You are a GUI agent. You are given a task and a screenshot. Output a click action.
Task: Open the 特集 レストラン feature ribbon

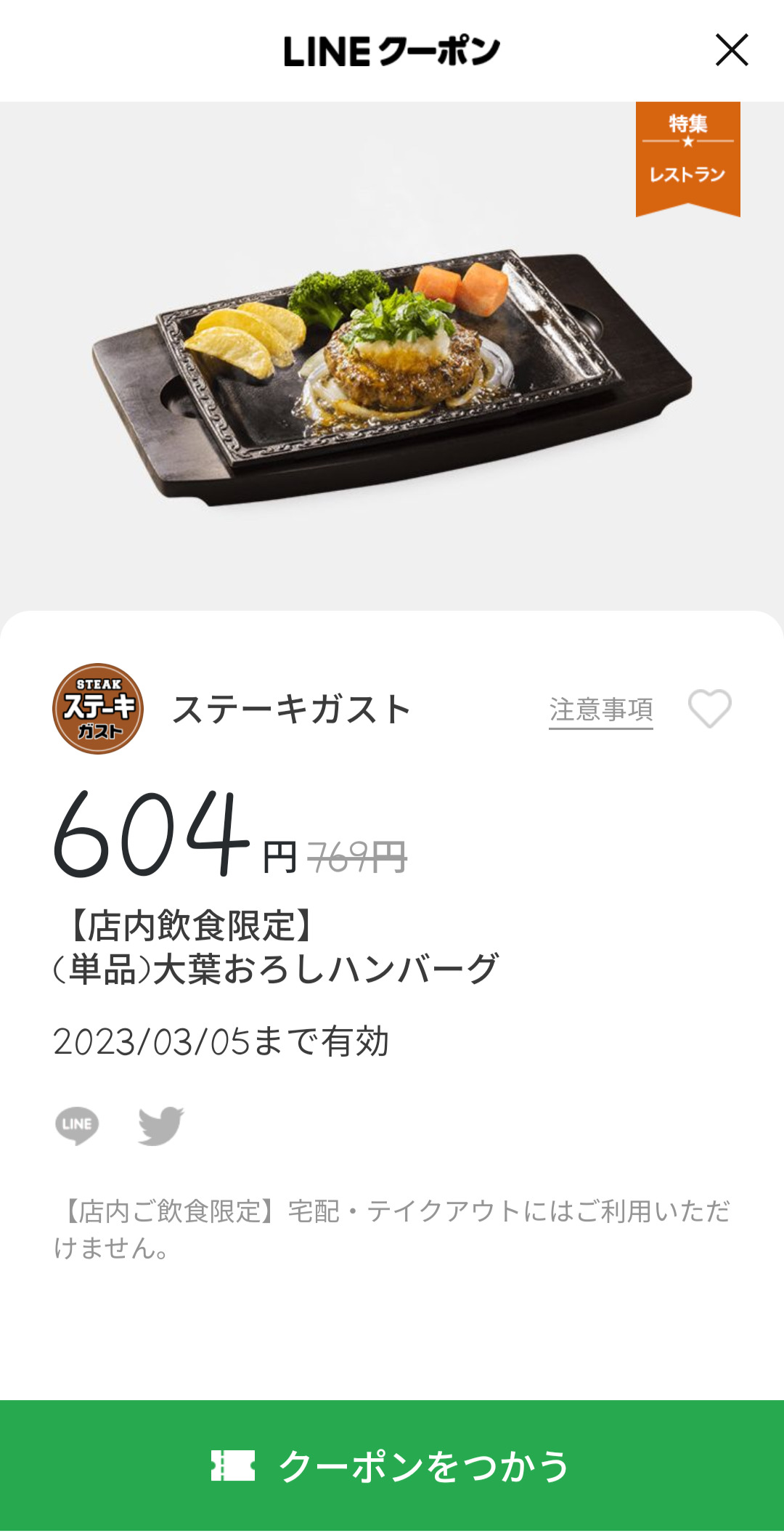[x=688, y=158]
